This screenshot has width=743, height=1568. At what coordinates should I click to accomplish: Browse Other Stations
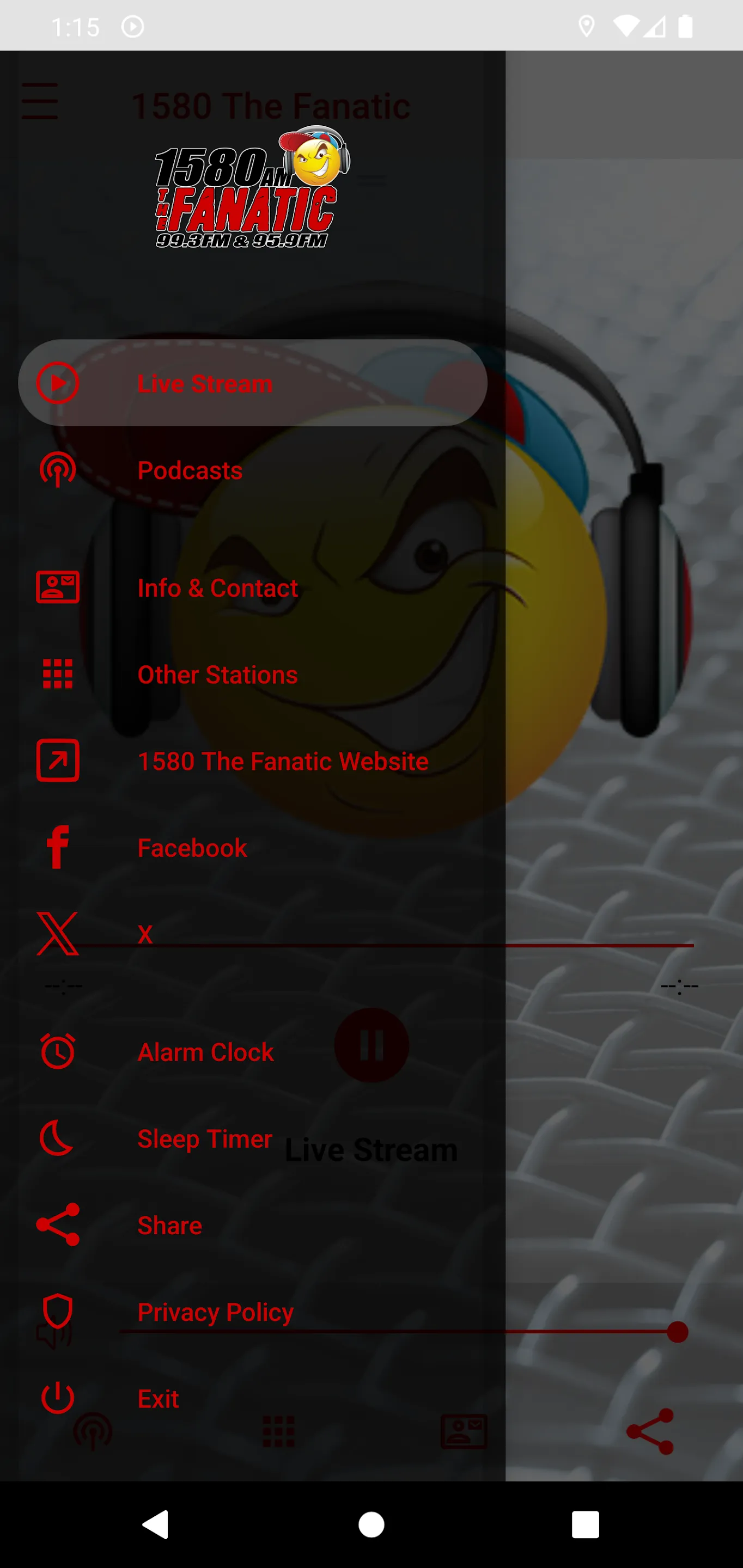(217, 675)
